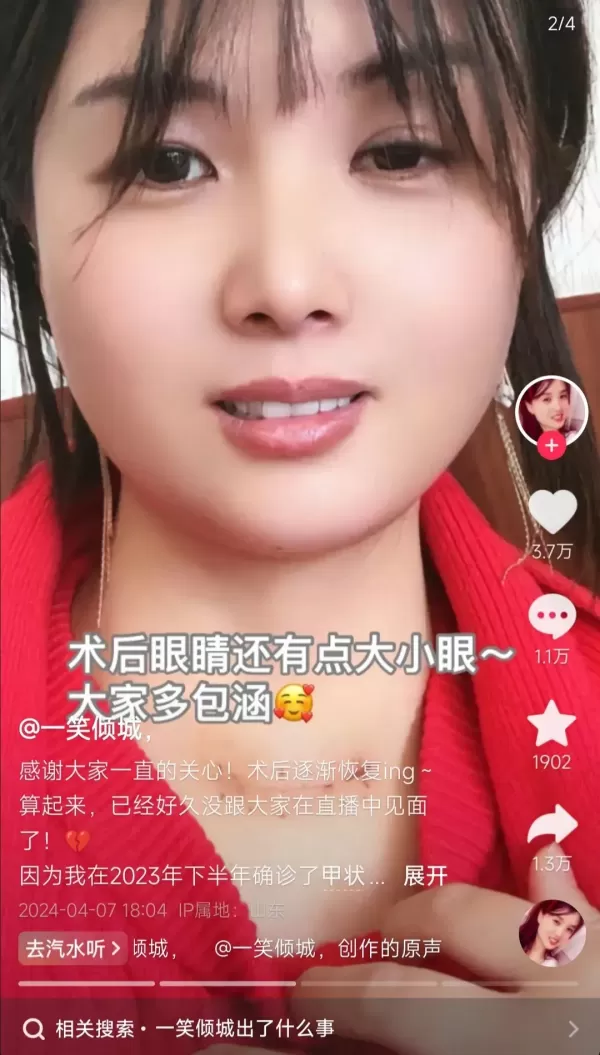Open the original sound disc

552,933
